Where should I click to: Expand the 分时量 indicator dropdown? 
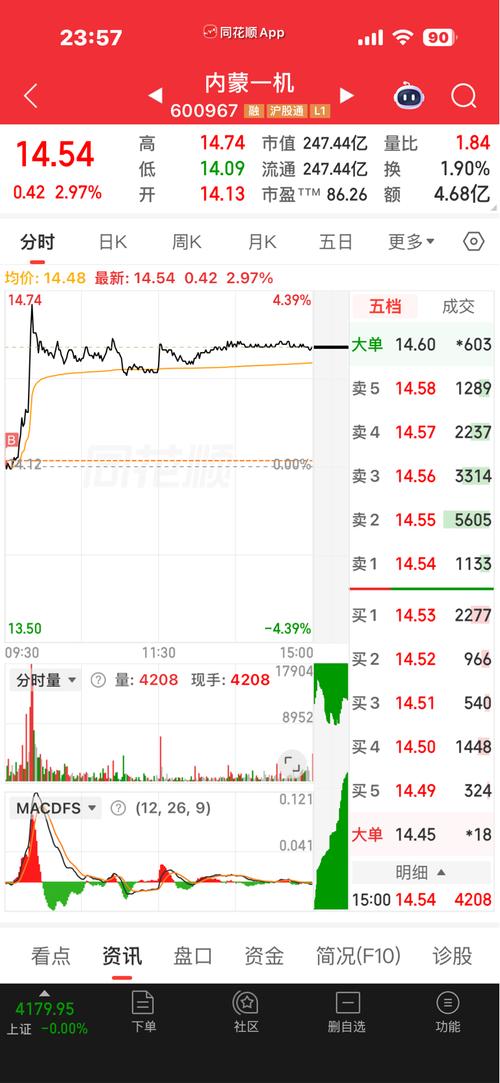(46, 680)
